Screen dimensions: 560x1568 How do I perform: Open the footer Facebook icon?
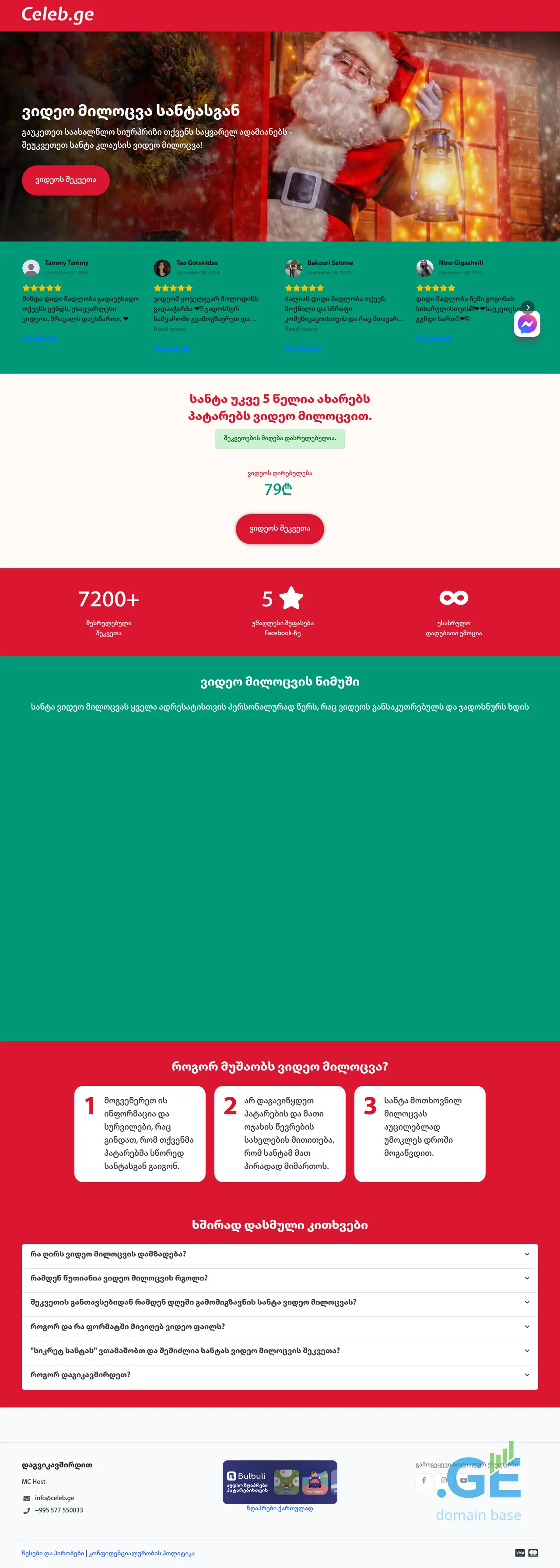click(423, 1480)
